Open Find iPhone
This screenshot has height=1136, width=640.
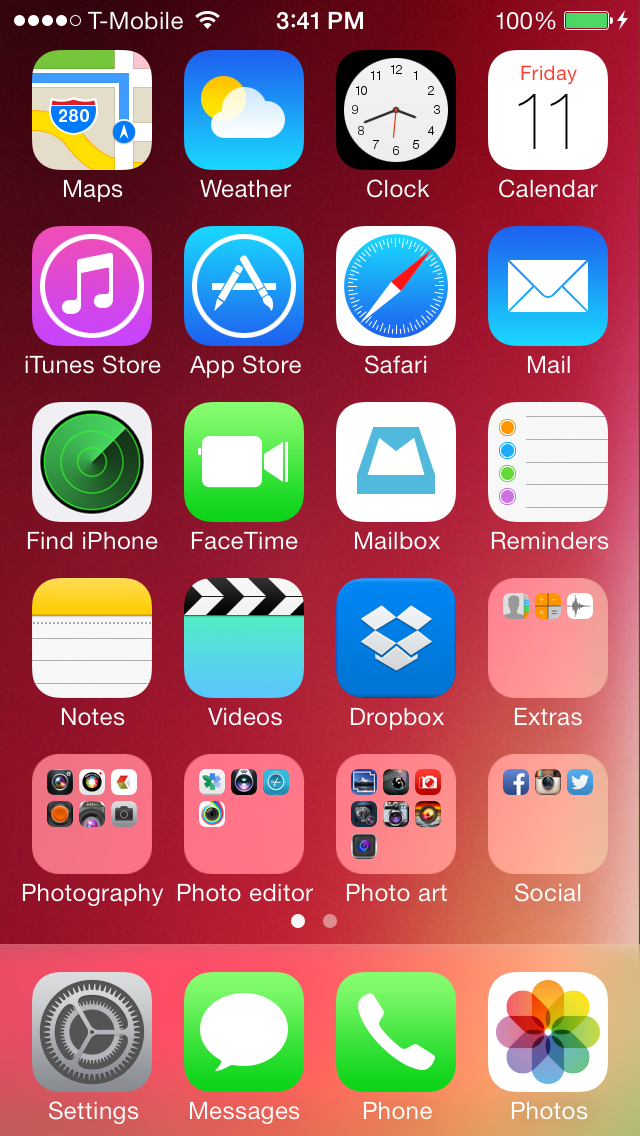[x=92, y=462]
